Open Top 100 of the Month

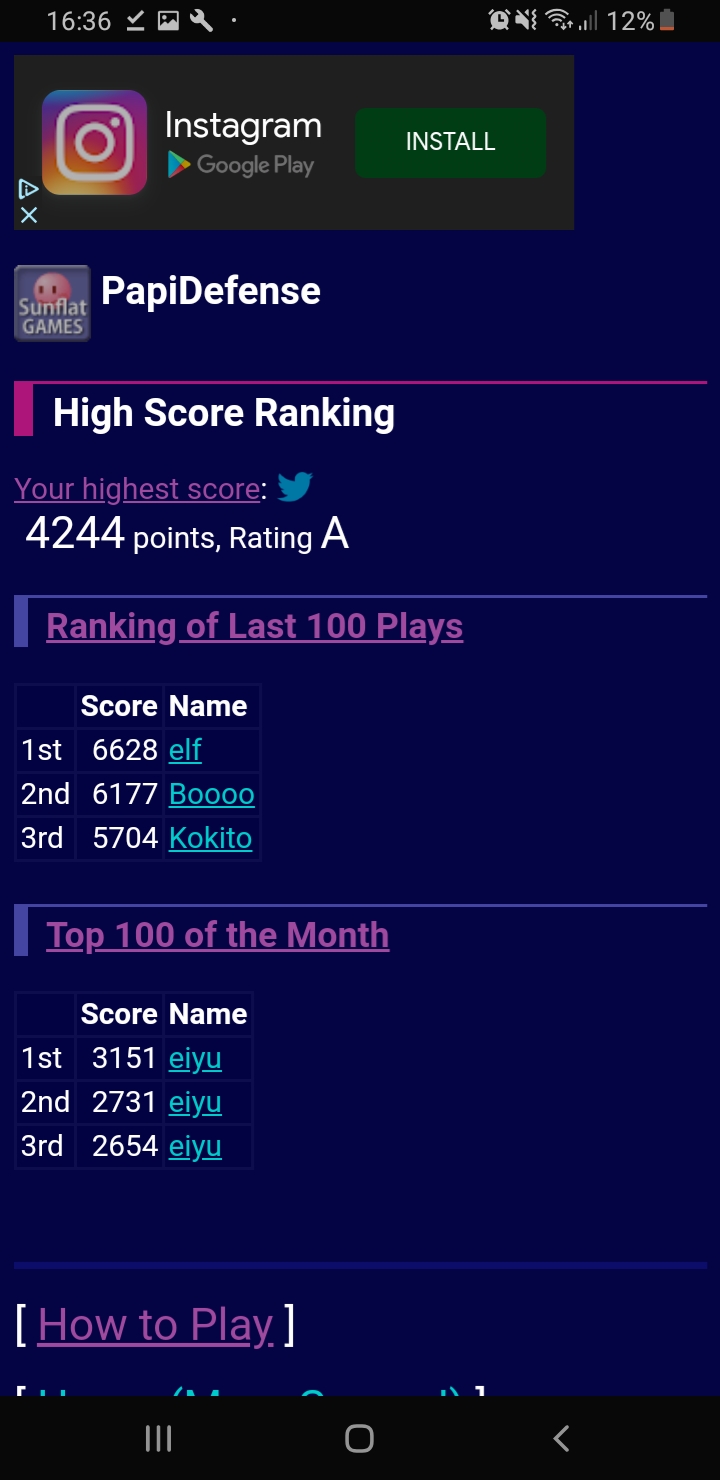pos(217,935)
